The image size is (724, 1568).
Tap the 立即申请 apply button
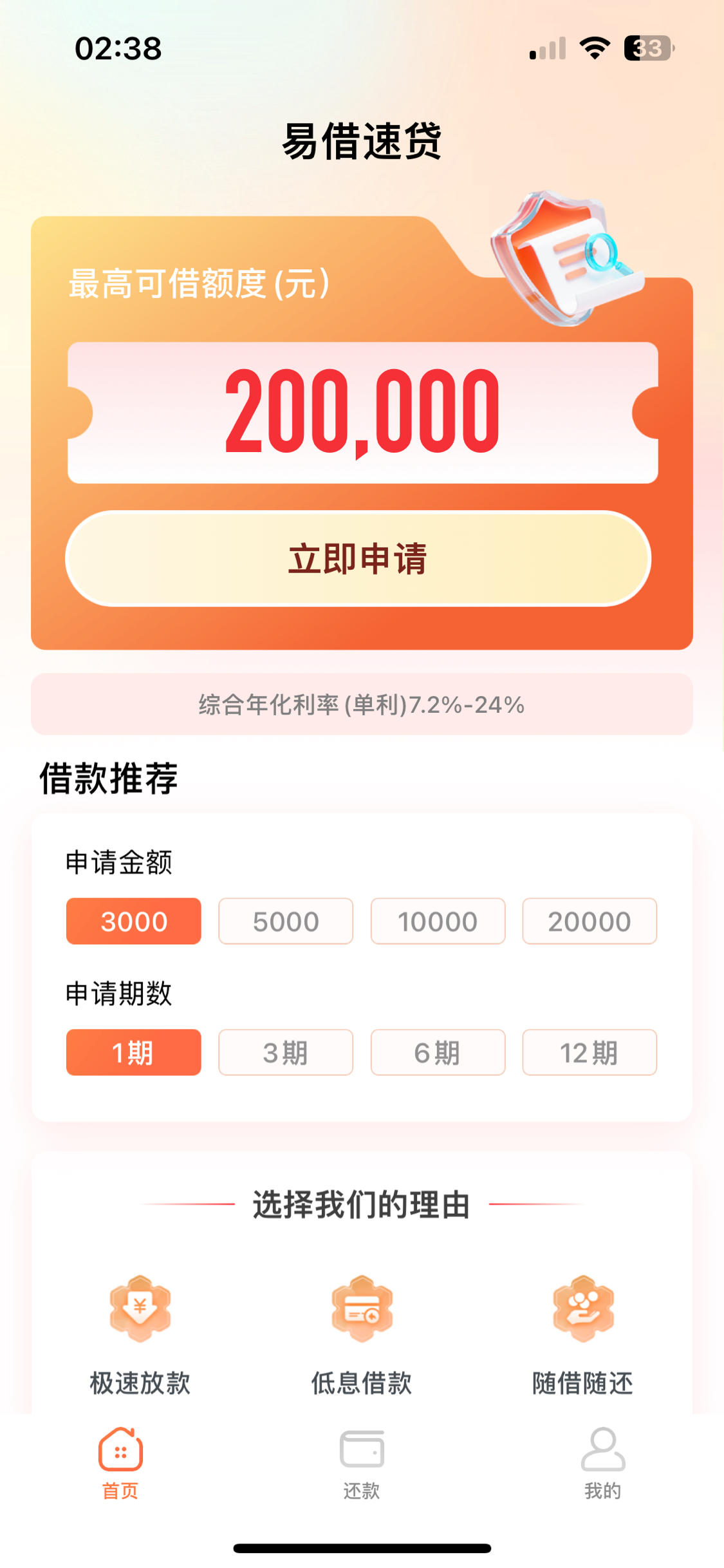(358, 558)
